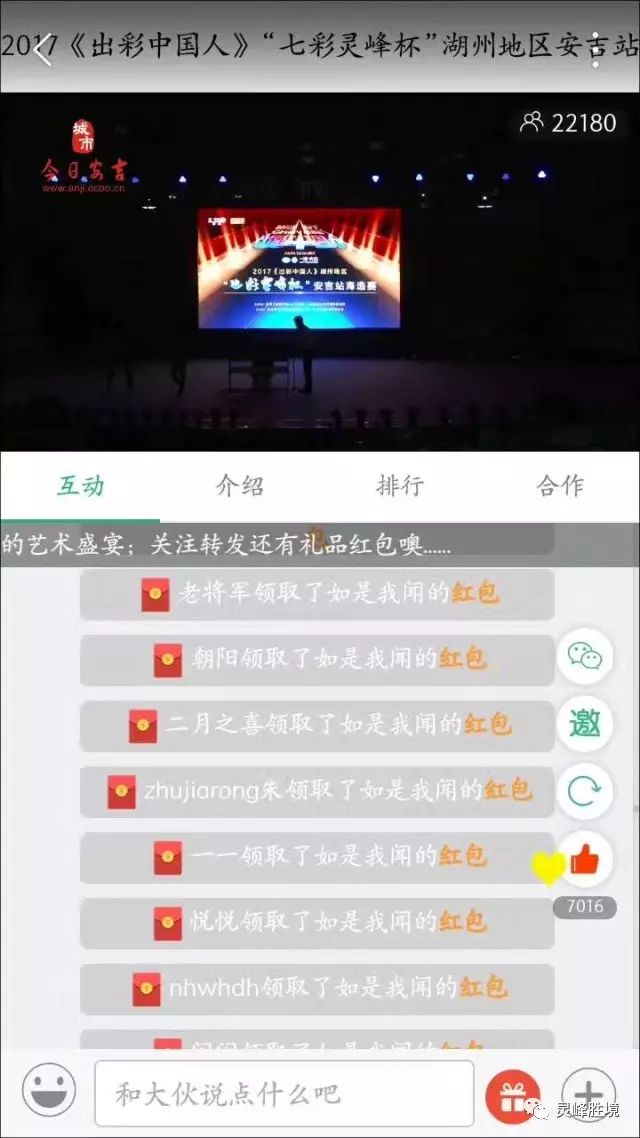
Task: Like the live stream with thumbs-up
Action: pyautogui.click(x=585, y=860)
